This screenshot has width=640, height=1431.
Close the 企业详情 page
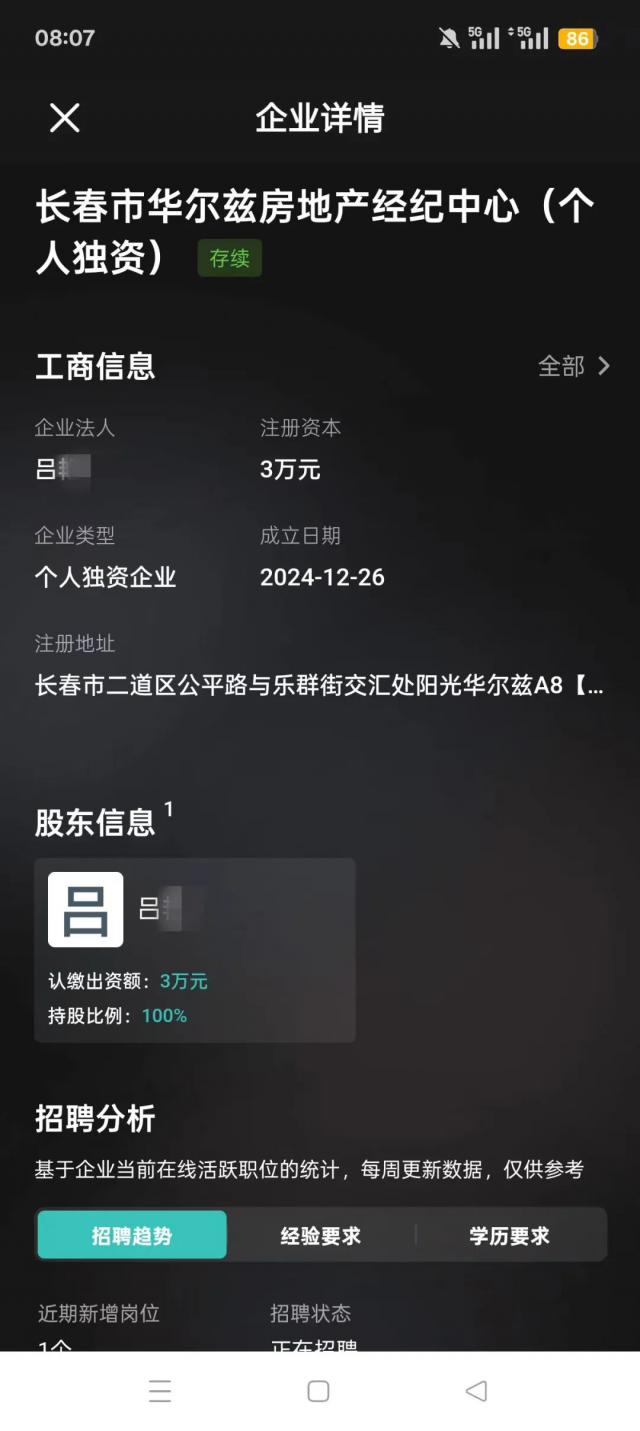click(x=65, y=119)
